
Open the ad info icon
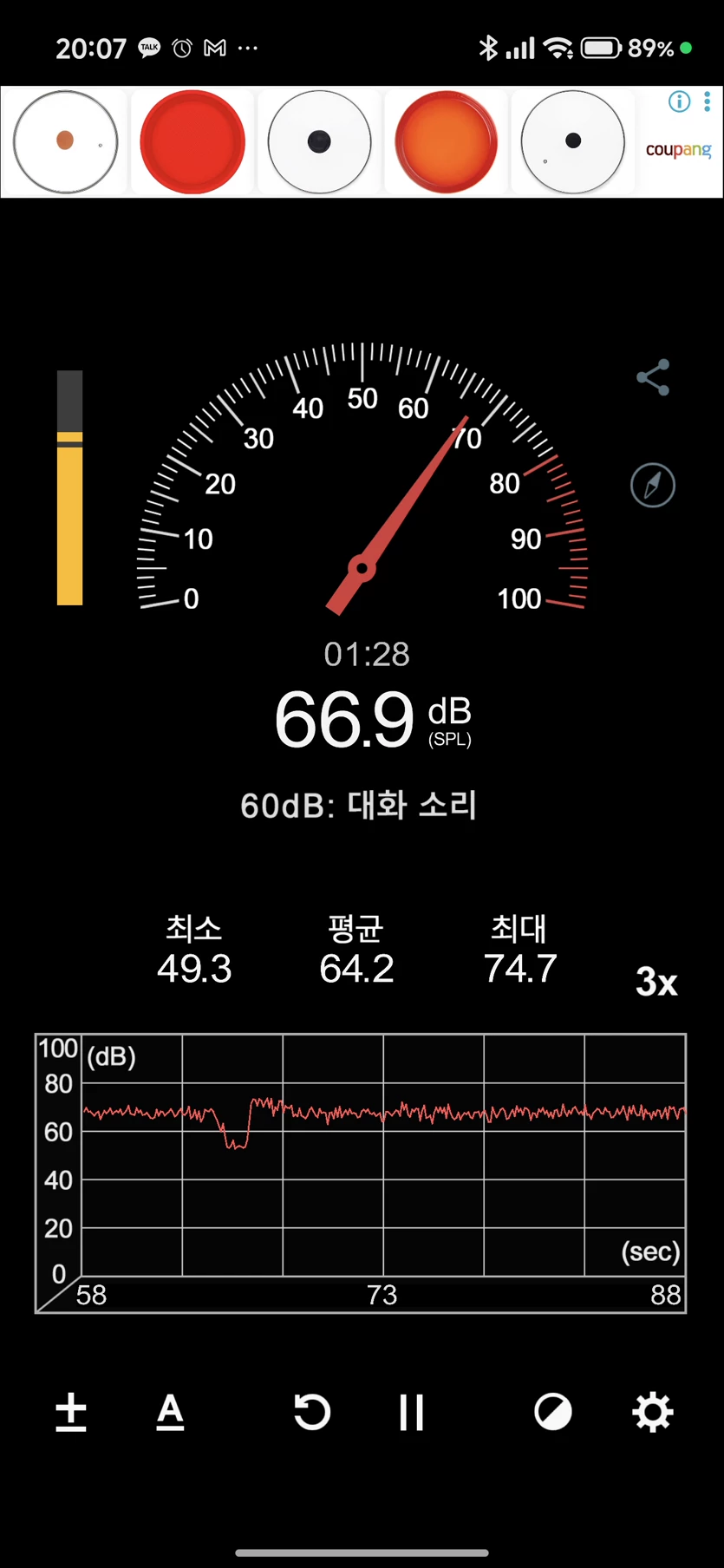point(680,101)
